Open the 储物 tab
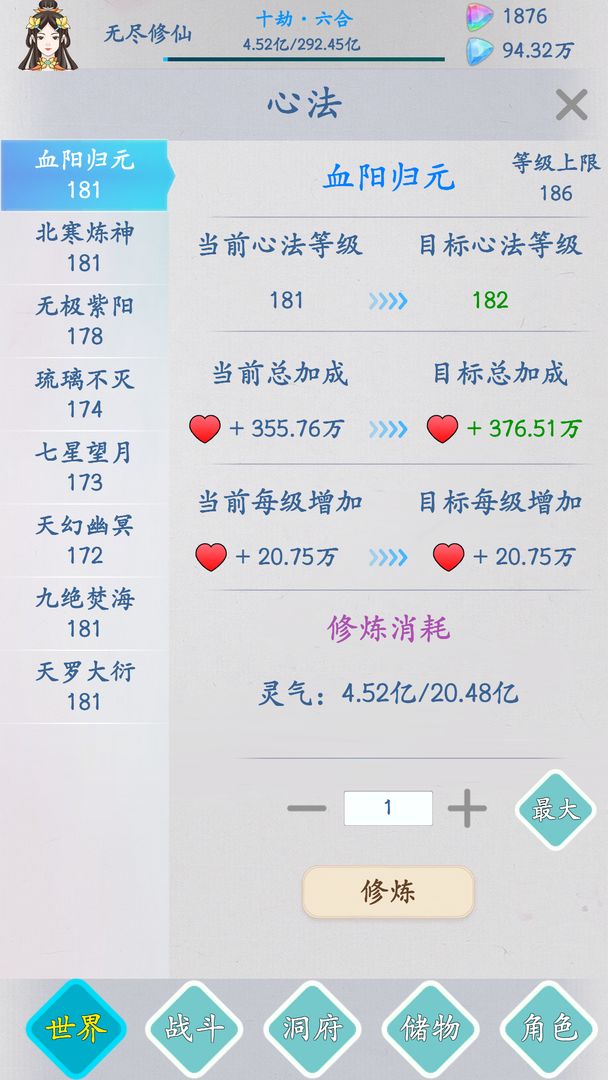Image resolution: width=608 pixels, height=1080 pixels. pyautogui.click(x=430, y=1028)
